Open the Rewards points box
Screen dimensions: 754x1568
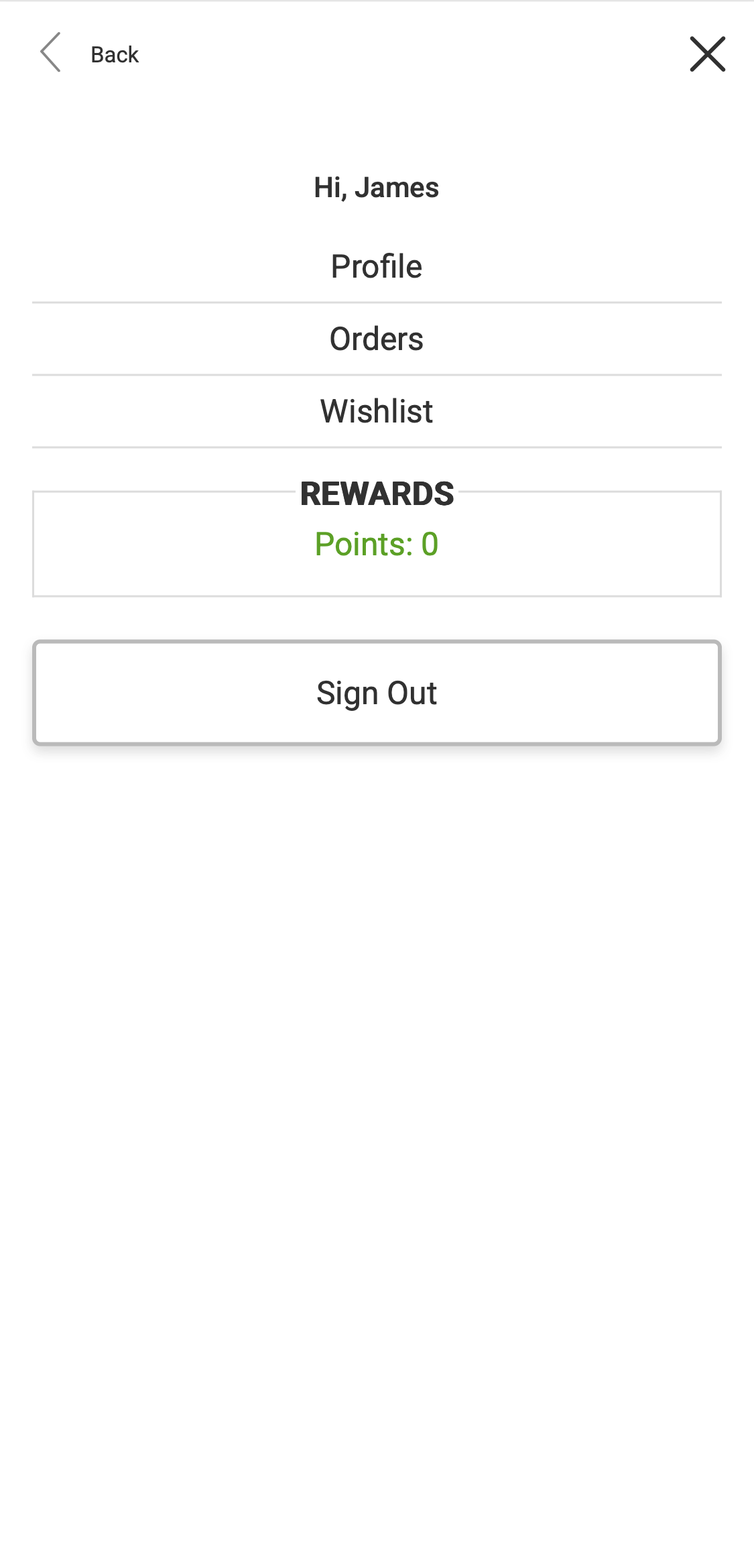(377, 543)
